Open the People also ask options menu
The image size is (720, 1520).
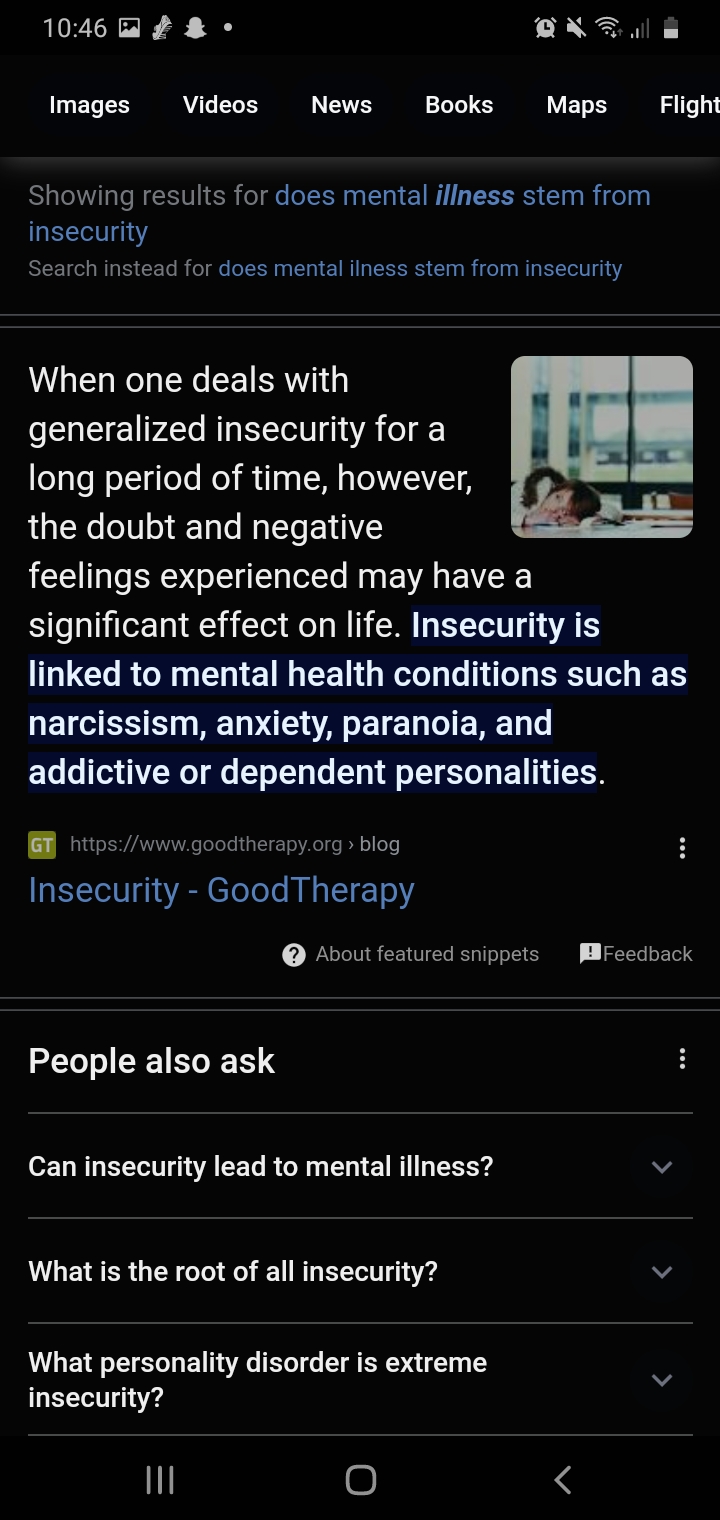click(682, 1059)
